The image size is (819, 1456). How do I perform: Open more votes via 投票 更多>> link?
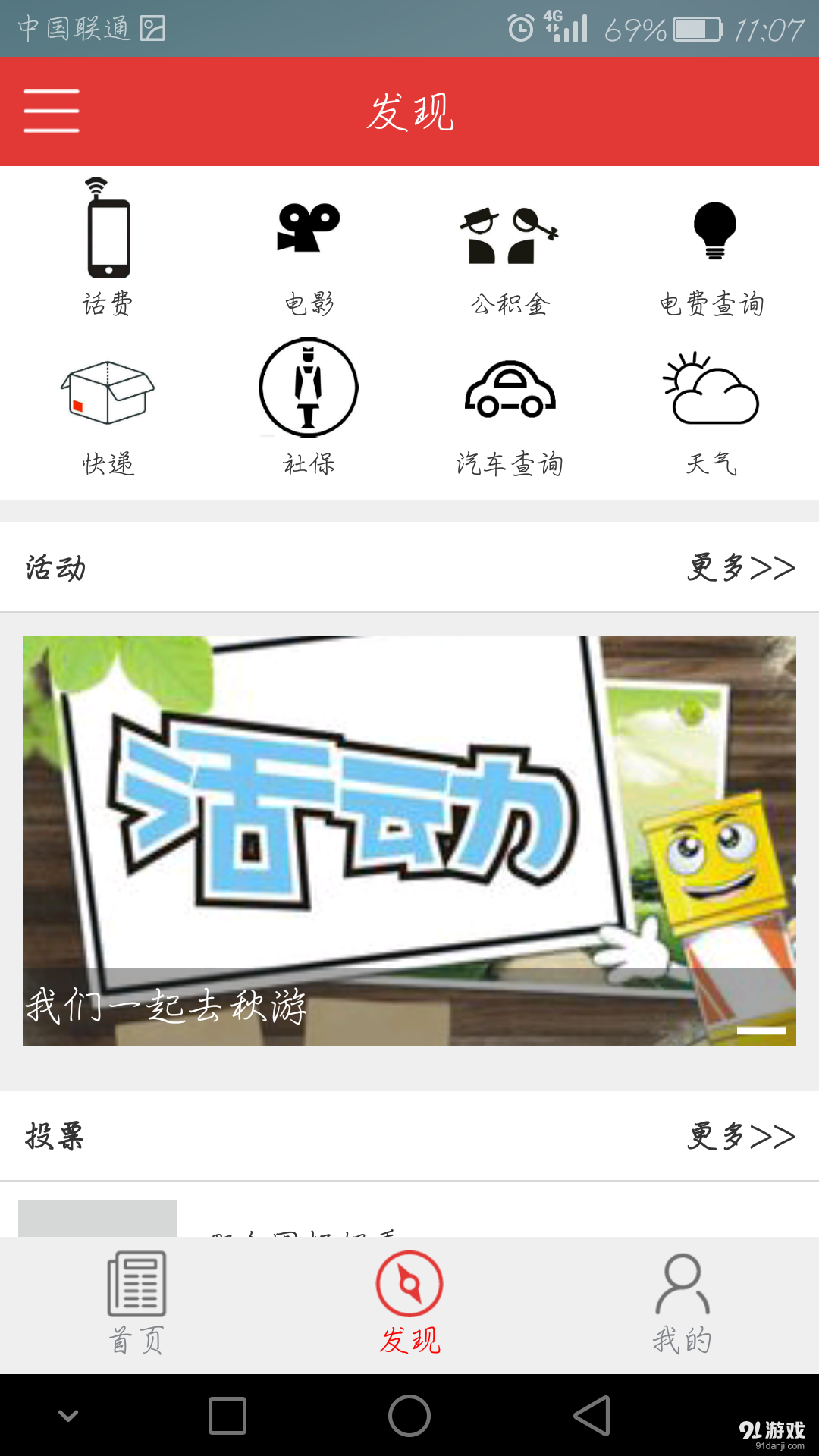[x=739, y=1137]
